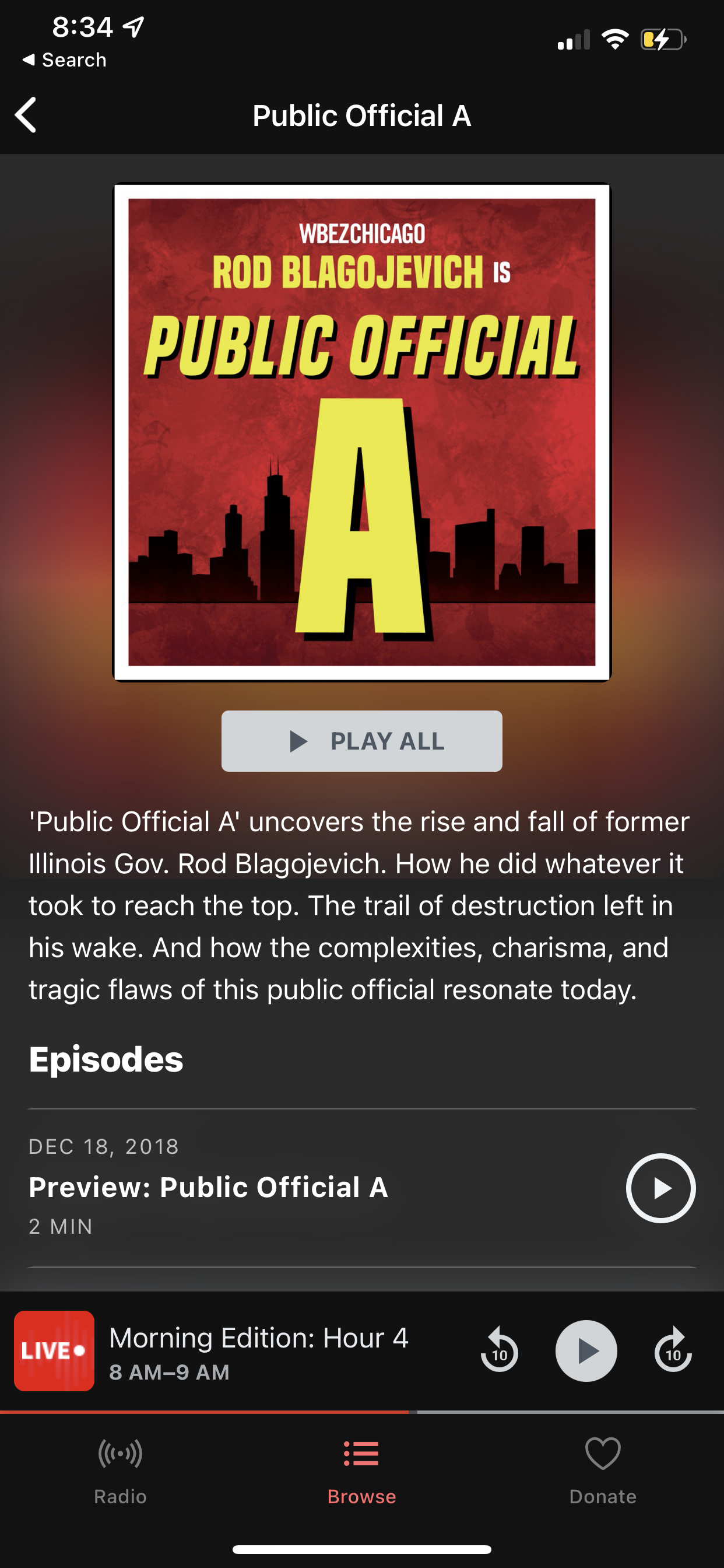Skip forward 10 seconds in the player
The height and width of the screenshot is (1568, 724).
click(673, 1350)
